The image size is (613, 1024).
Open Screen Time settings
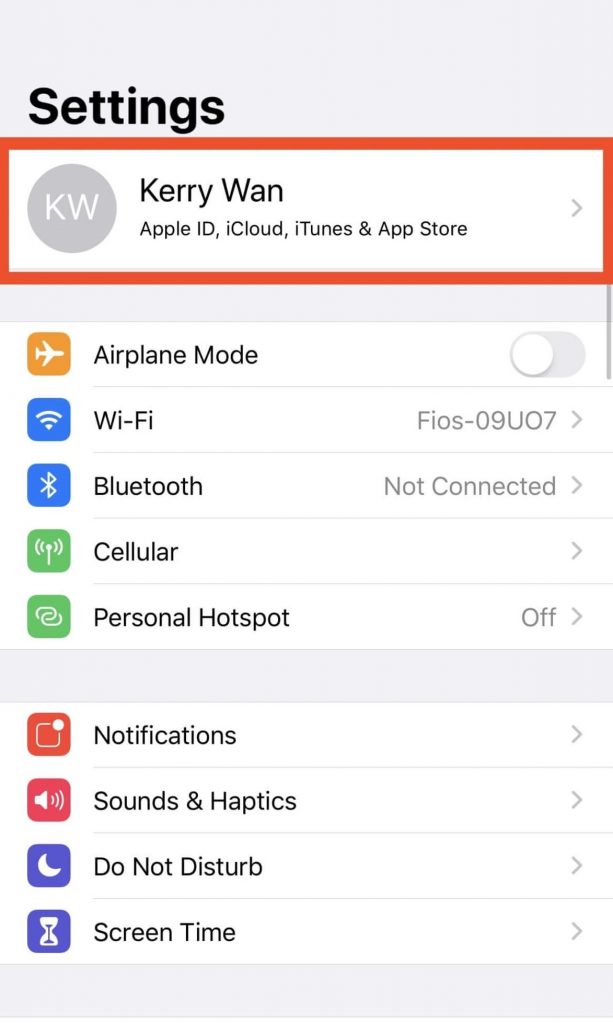point(306,932)
